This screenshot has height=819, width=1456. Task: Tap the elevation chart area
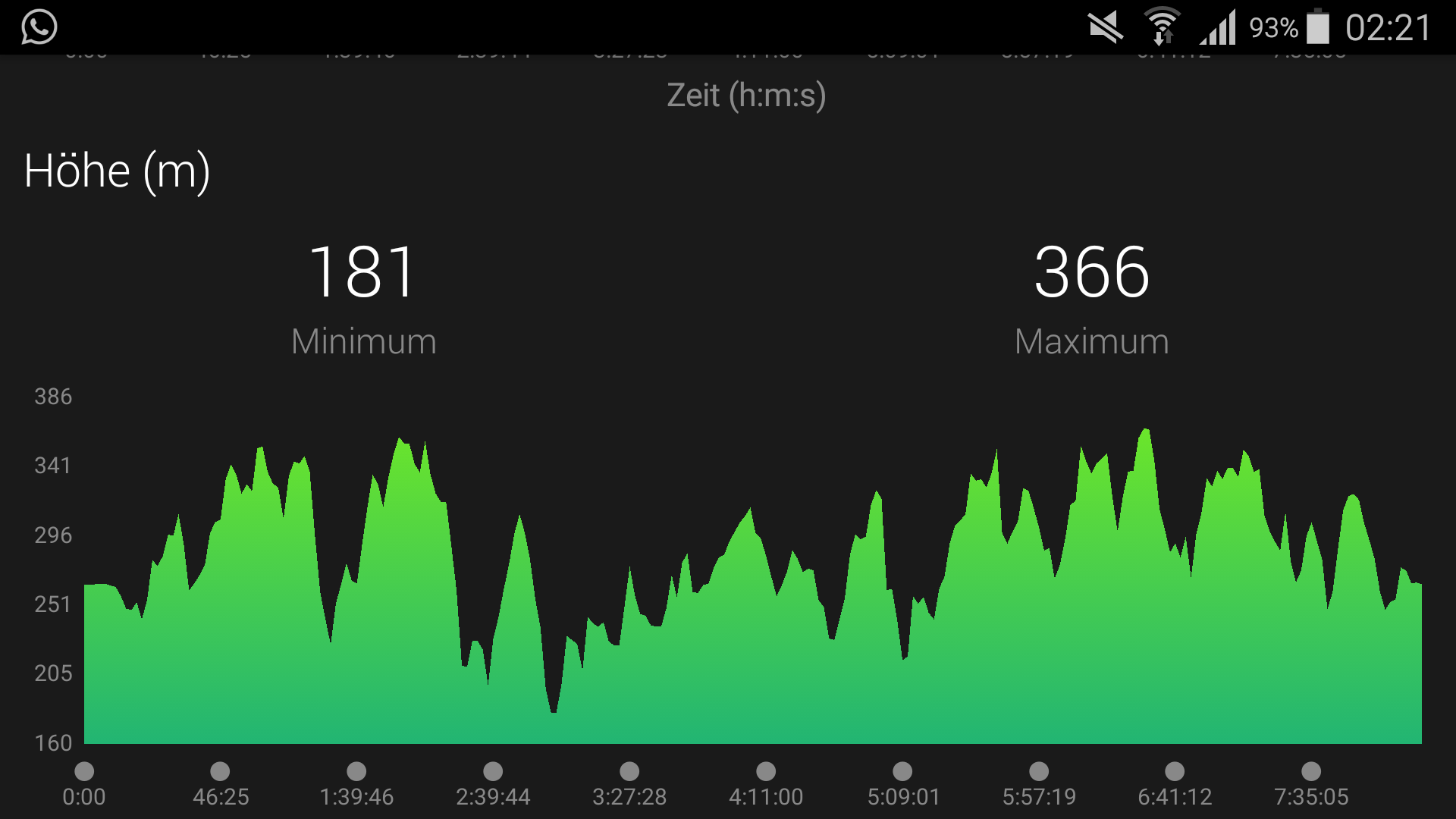pos(752,607)
